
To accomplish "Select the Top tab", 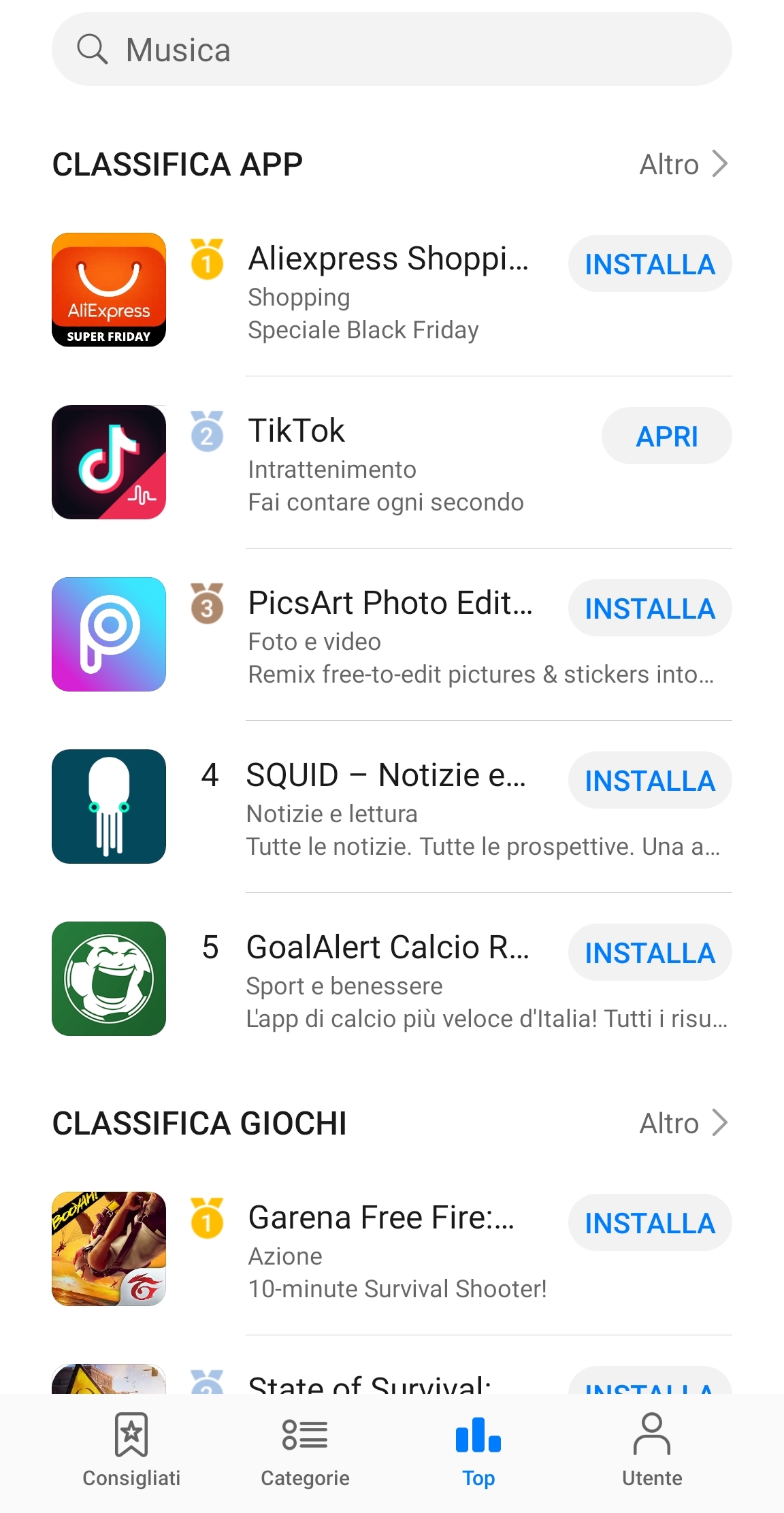I will click(x=478, y=1450).
